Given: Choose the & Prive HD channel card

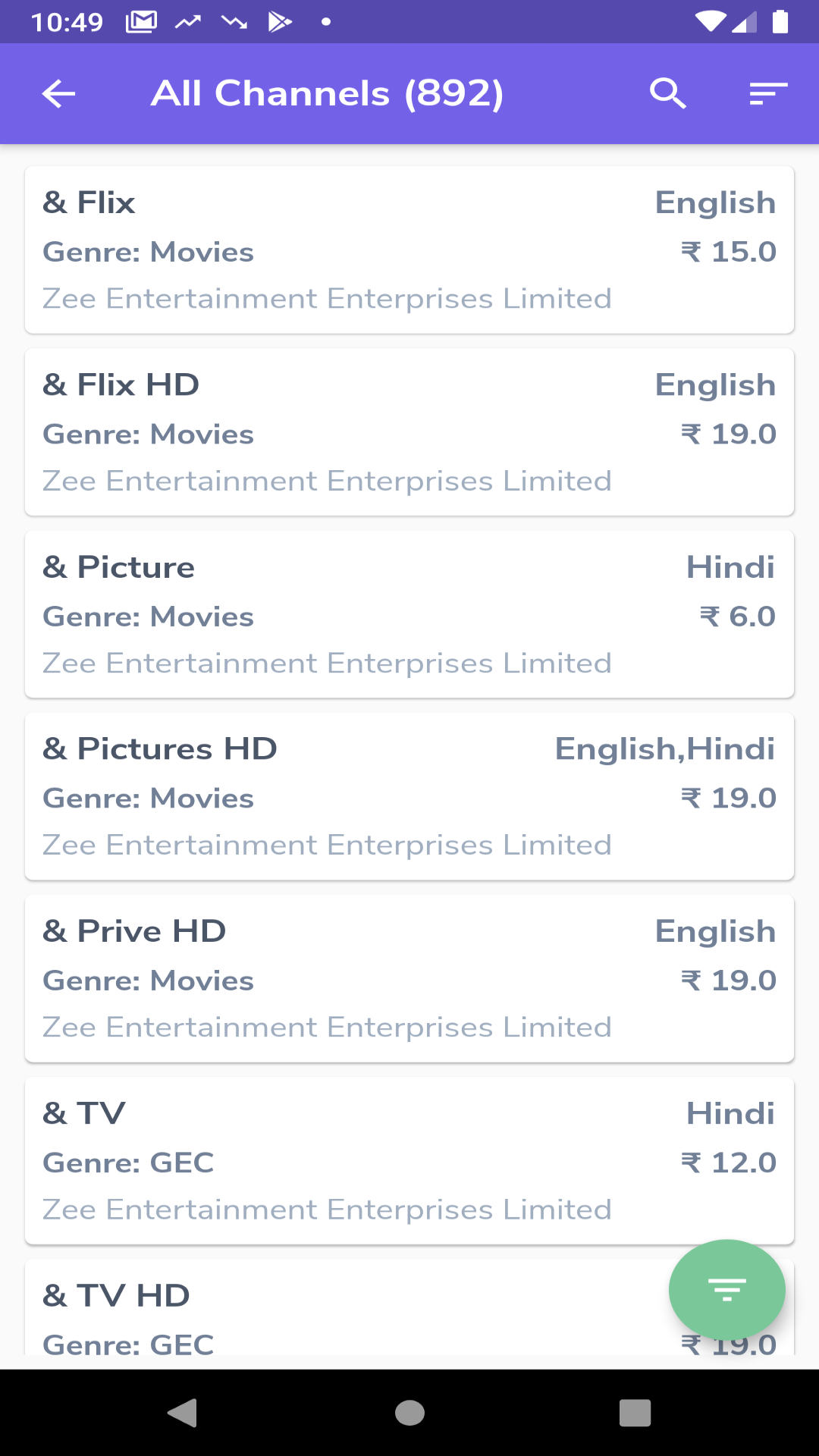Looking at the screenshot, I should pos(409,978).
